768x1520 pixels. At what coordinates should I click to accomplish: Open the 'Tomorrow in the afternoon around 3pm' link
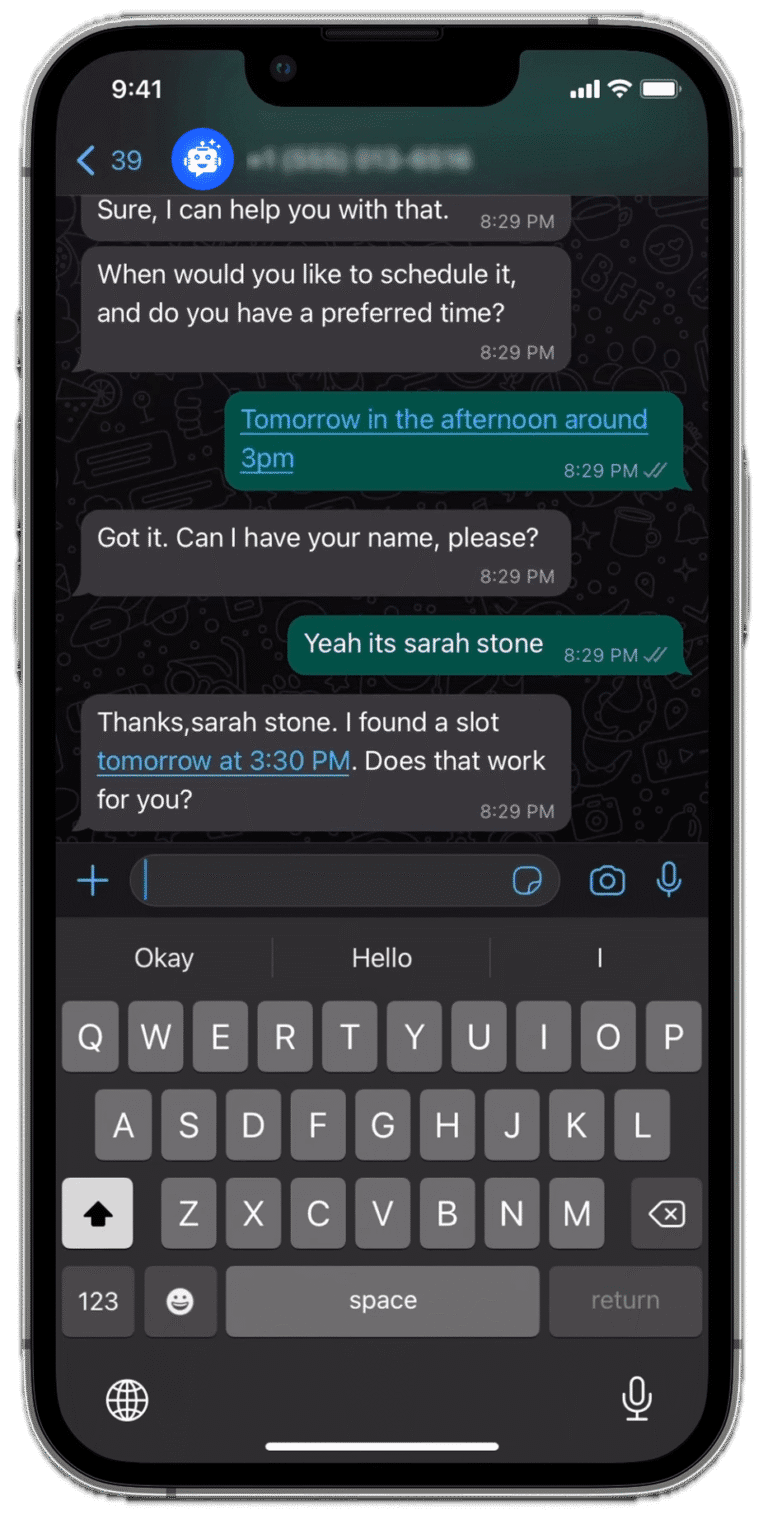[443, 420]
